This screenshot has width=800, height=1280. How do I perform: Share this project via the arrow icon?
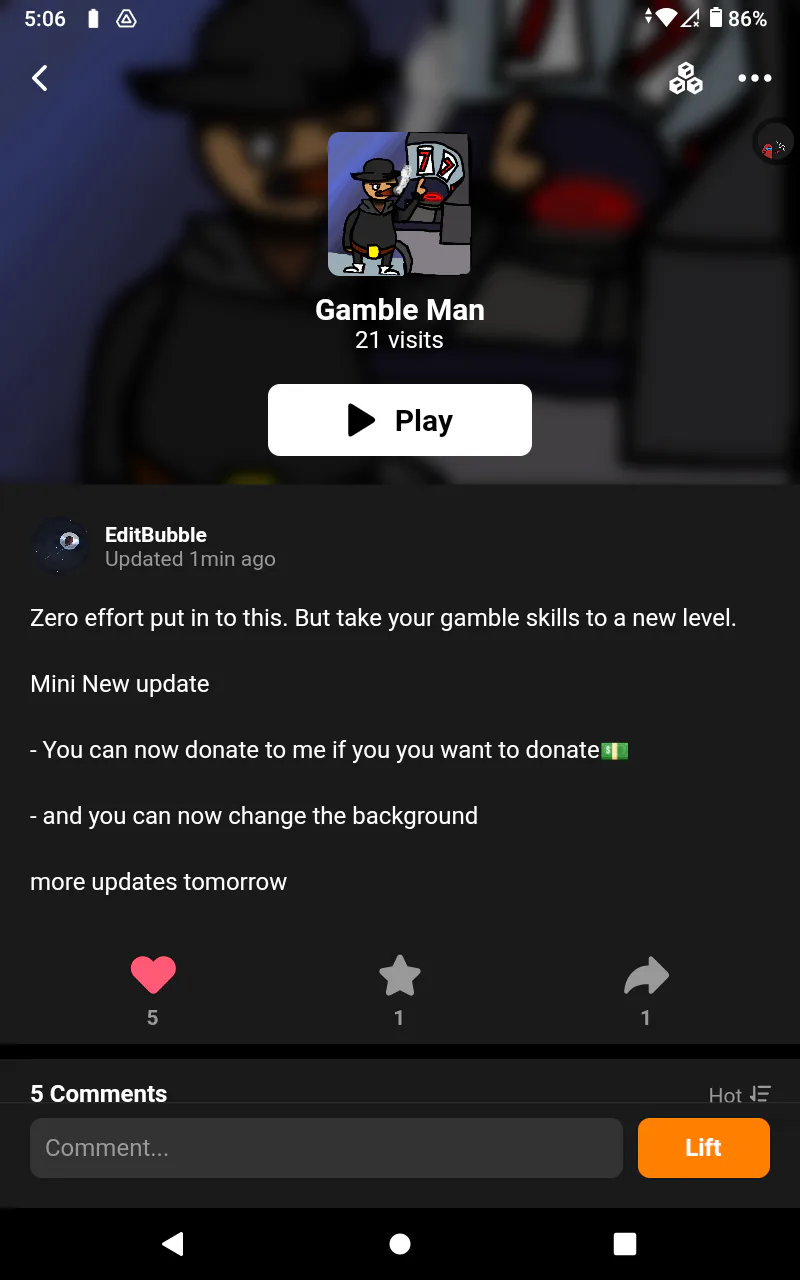pyautogui.click(x=646, y=976)
